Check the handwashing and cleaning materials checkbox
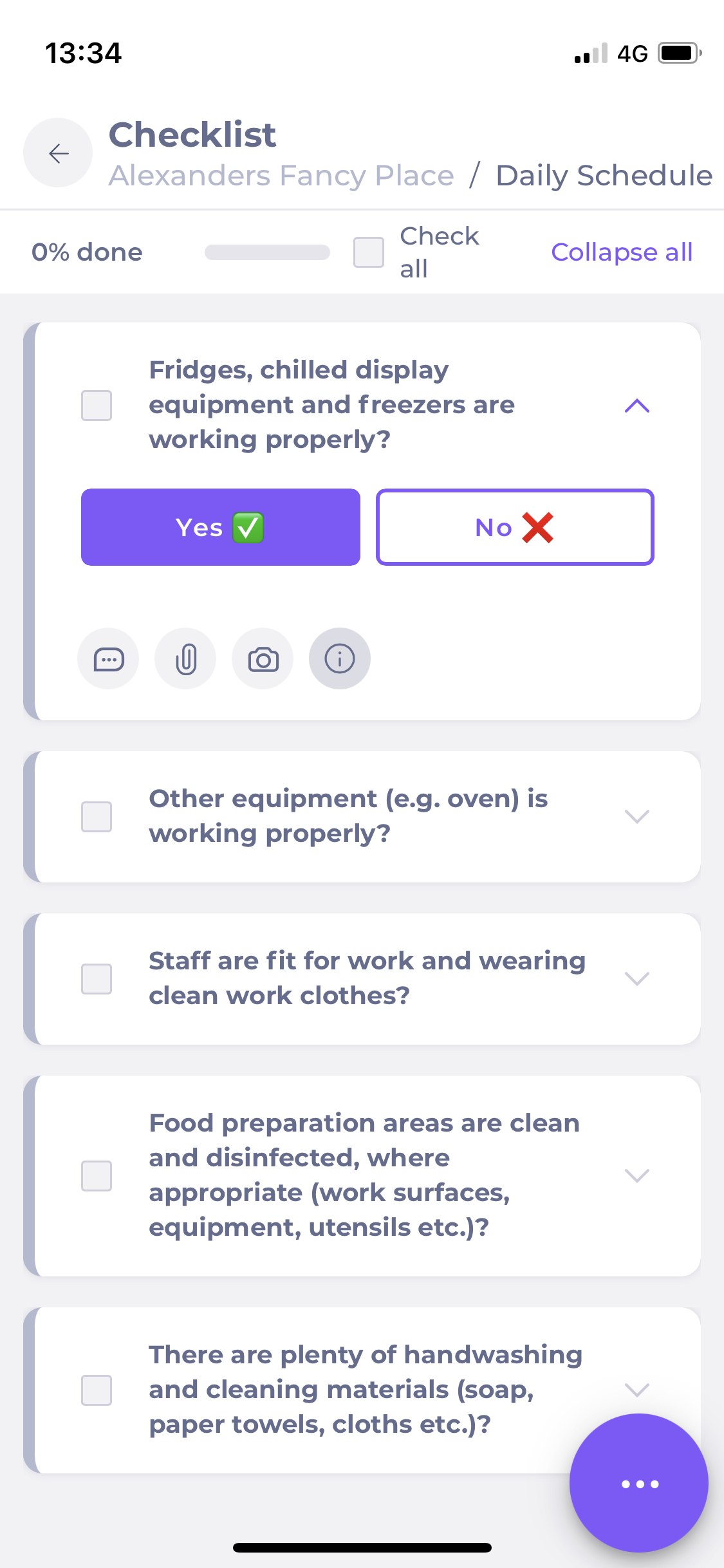 click(x=97, y=1390)
